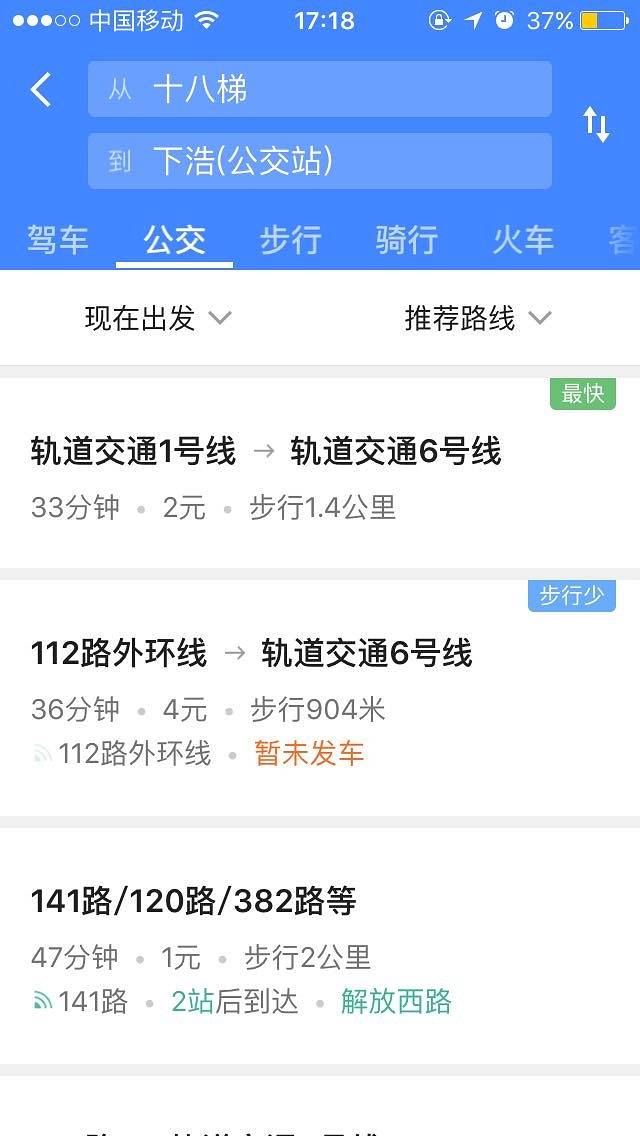This screenshot has height=1136, width=640.
Task: Choose the 112路外环线 to 轨道交通6号线 route
Action: pos(320,698)
